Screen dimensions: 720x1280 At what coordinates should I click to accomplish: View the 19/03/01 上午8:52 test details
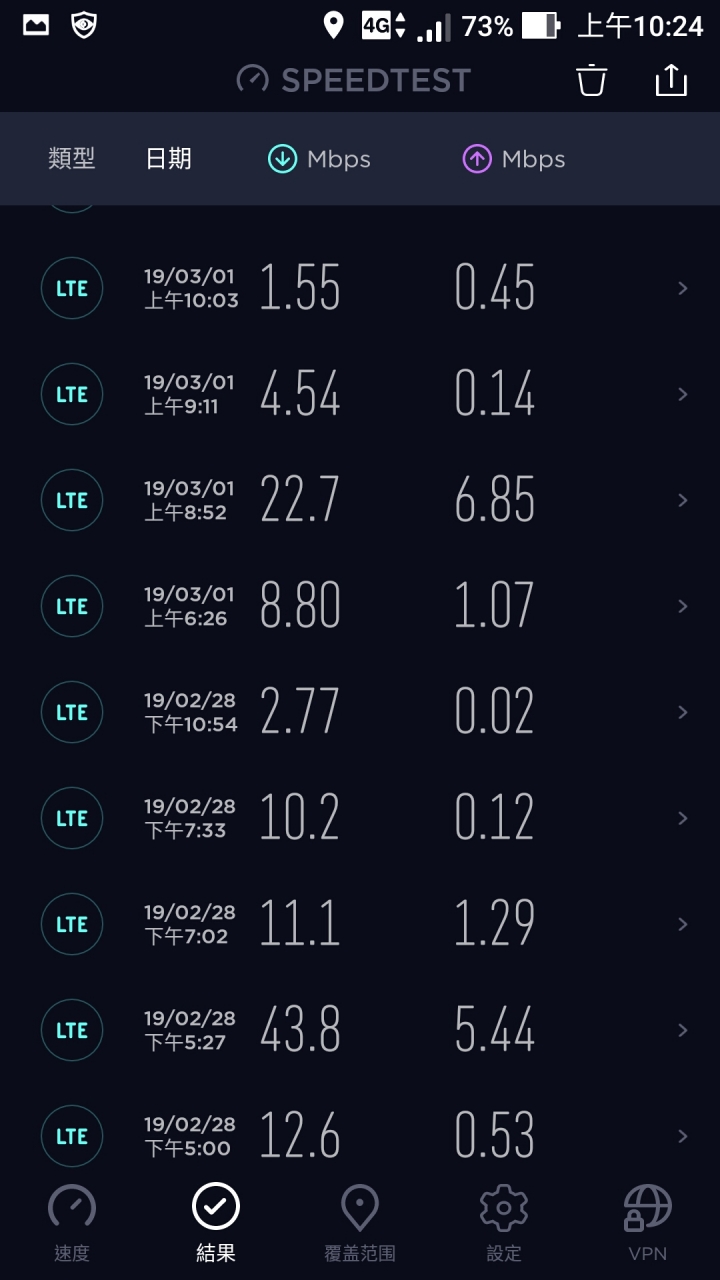[360, 500]
